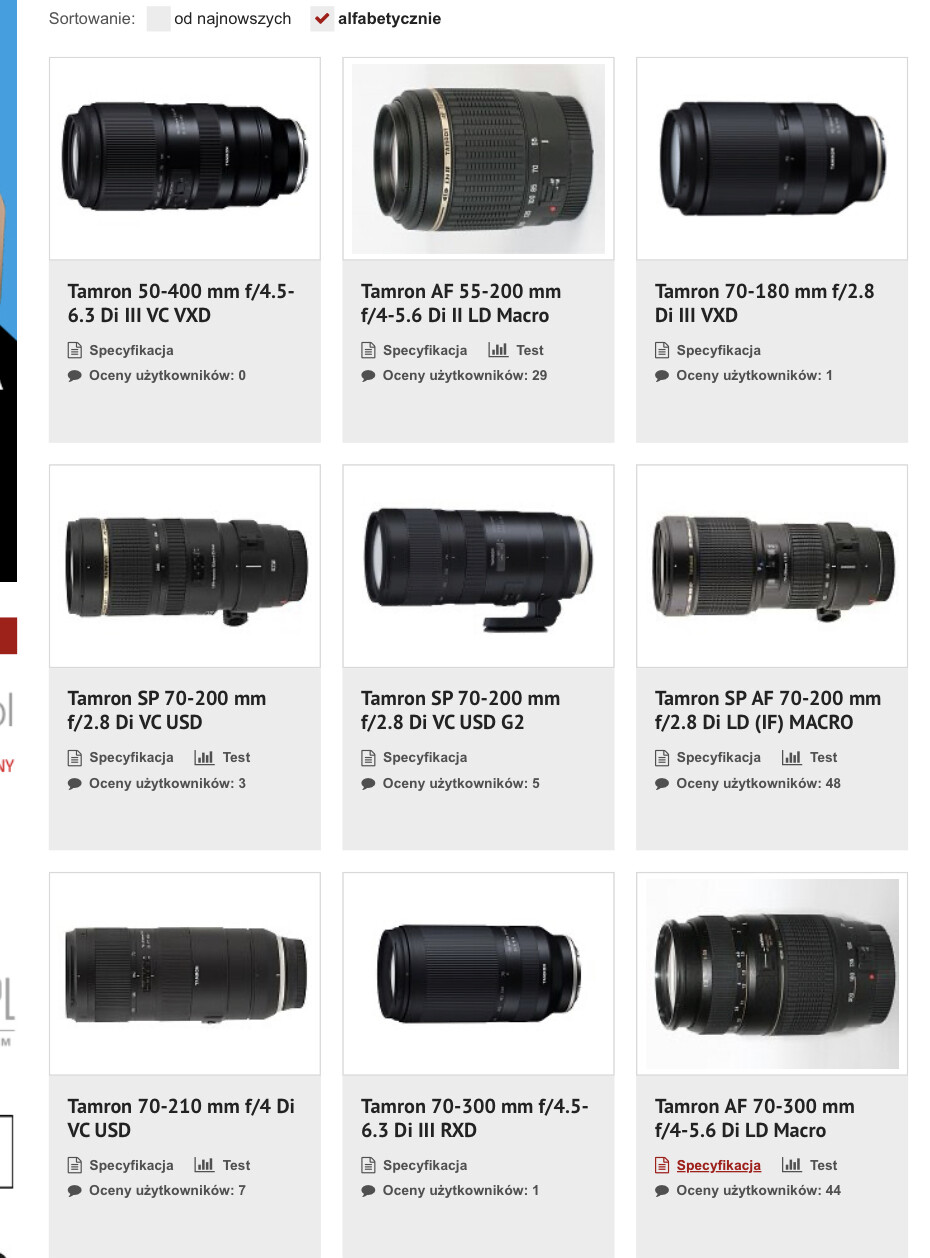Open Specyfikacja for Tamron 50-400 mm

pos(130,350)
